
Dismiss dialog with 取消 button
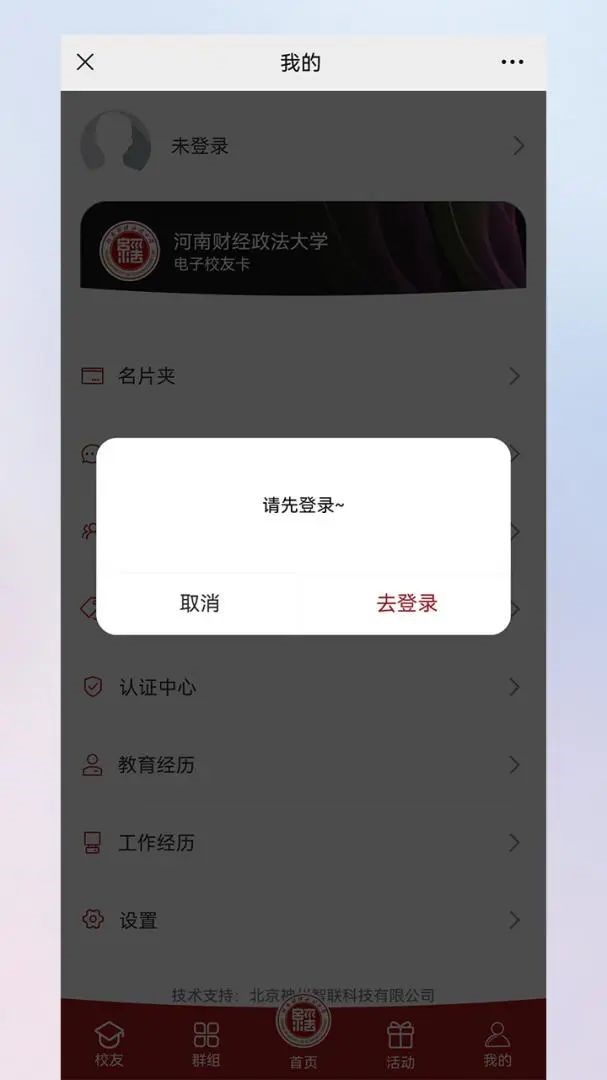point(199,604)
